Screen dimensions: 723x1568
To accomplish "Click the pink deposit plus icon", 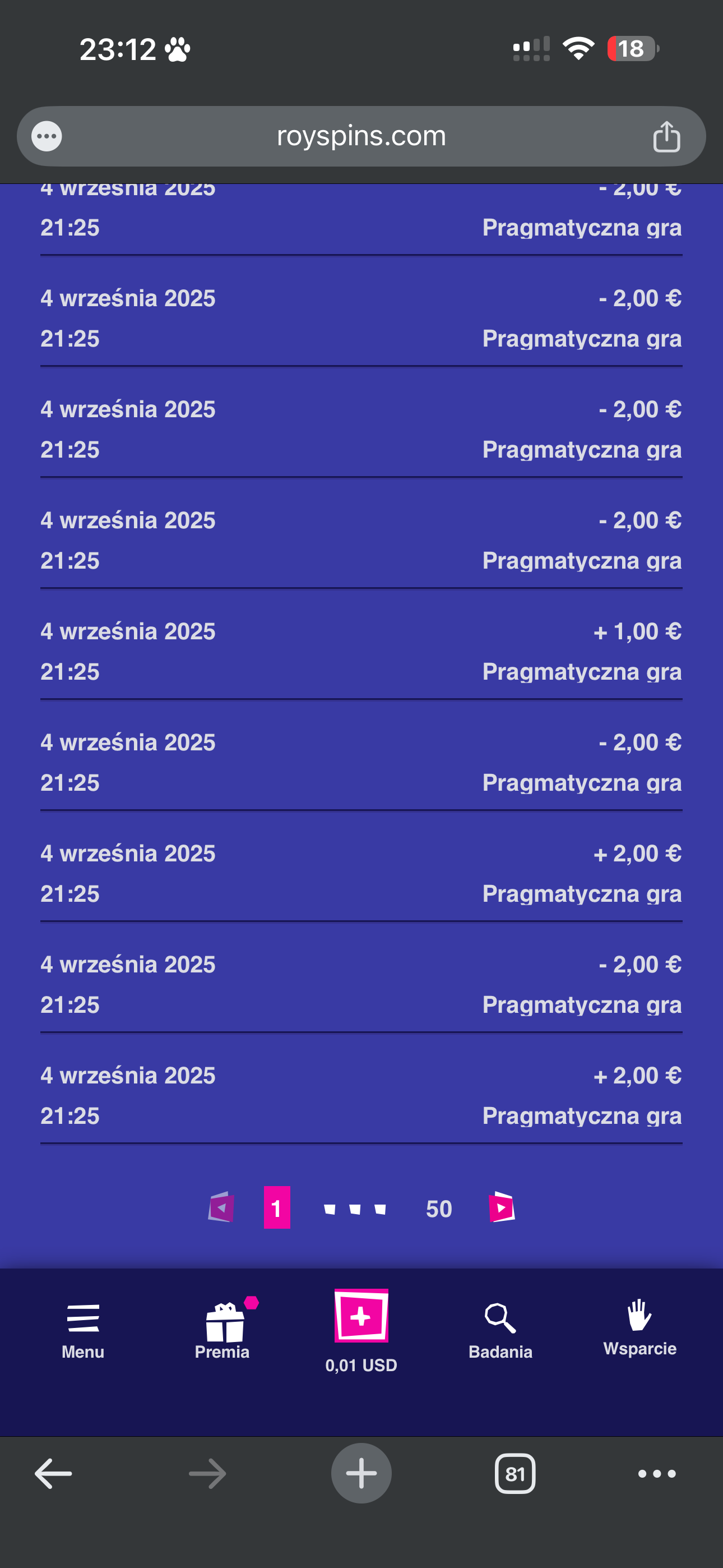I will (x=361, y=1322).
